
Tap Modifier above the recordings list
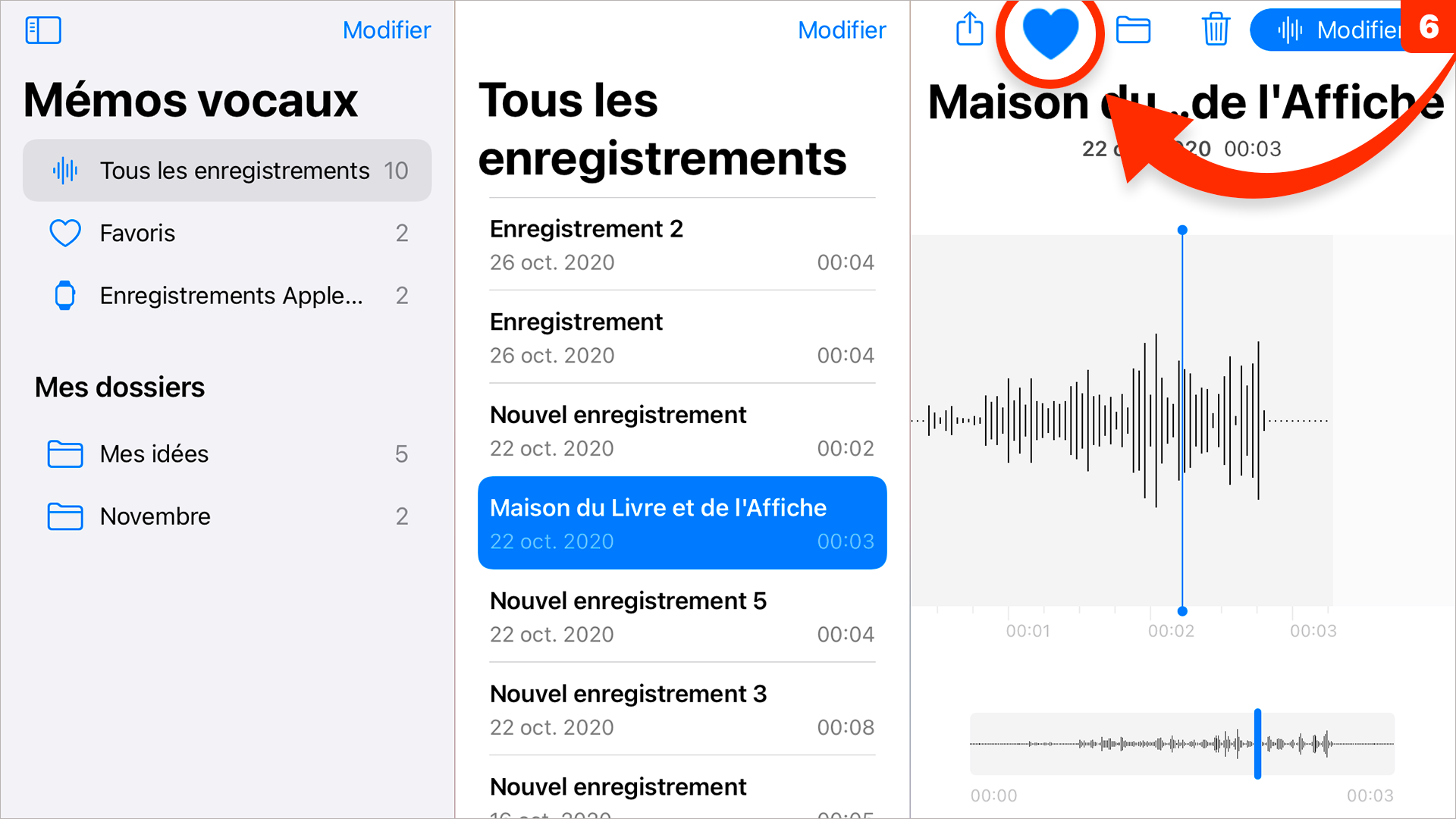click(x=841, y=30)
